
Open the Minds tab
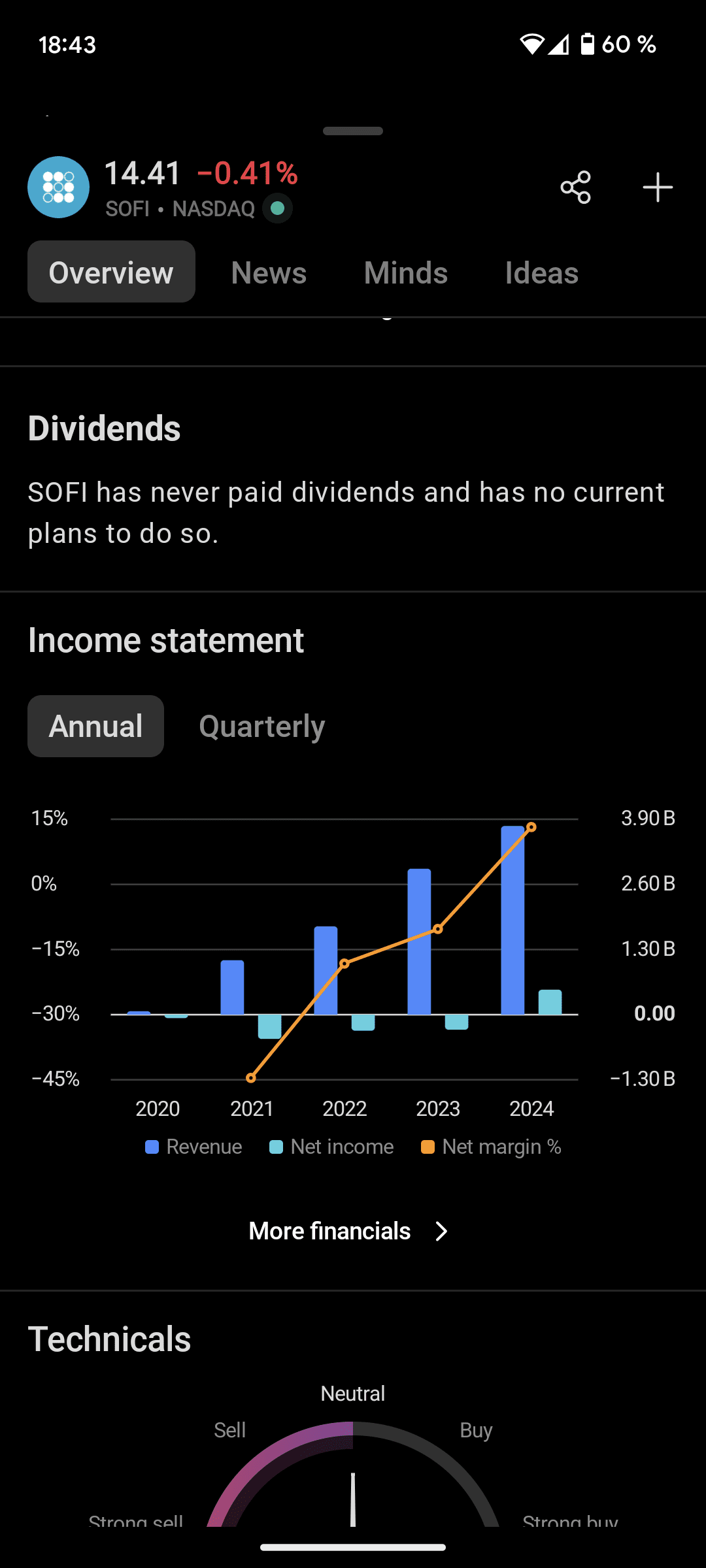tap(405, 272)
